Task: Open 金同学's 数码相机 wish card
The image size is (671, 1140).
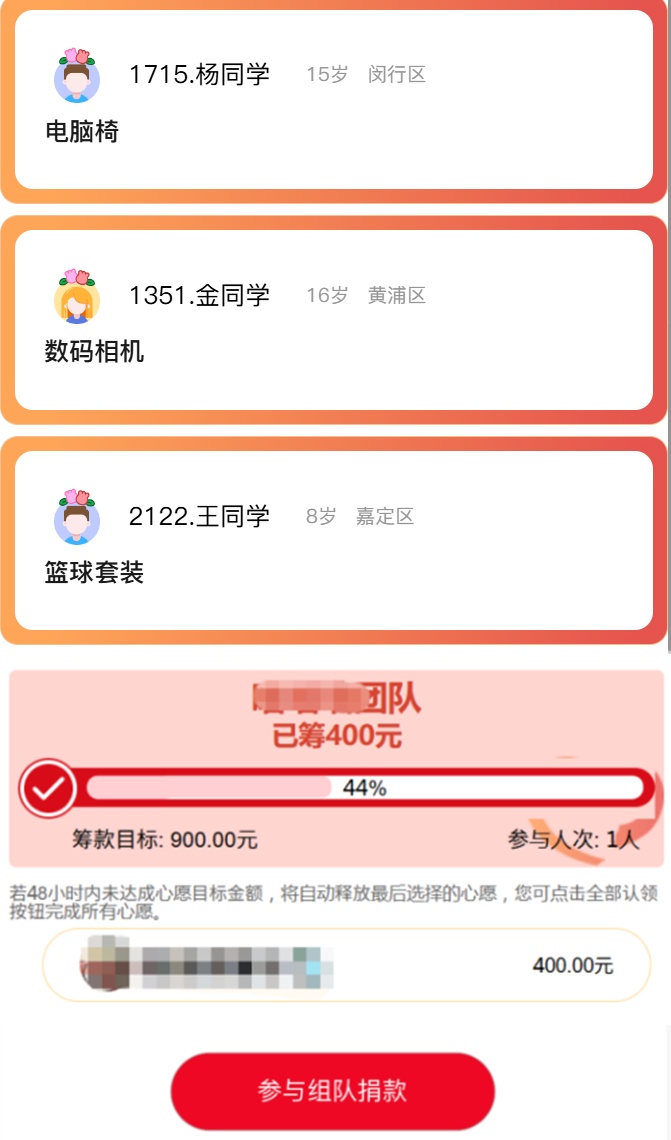Action: (x=333, y=320)
